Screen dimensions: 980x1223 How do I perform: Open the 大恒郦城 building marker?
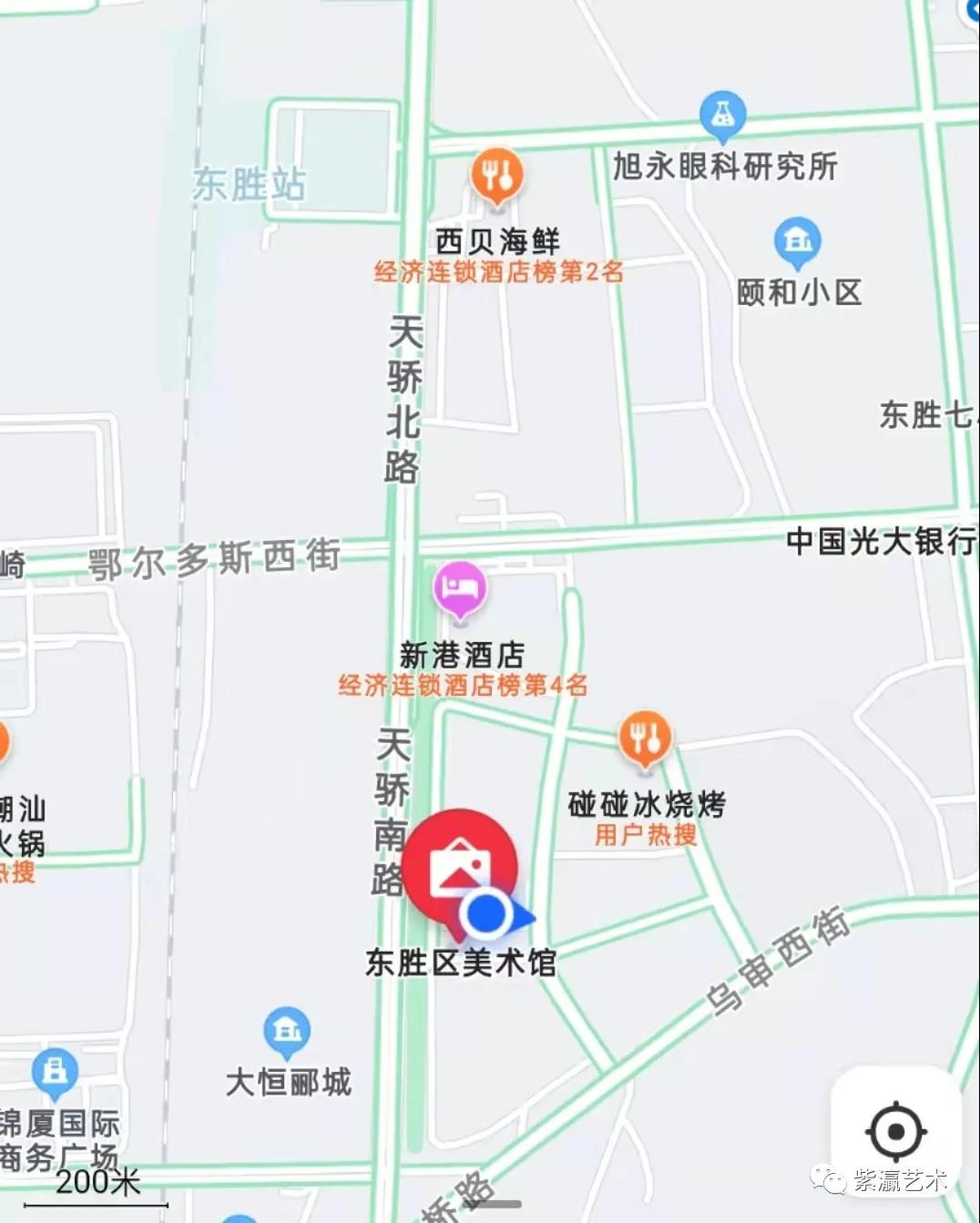tap(287, 1031)
